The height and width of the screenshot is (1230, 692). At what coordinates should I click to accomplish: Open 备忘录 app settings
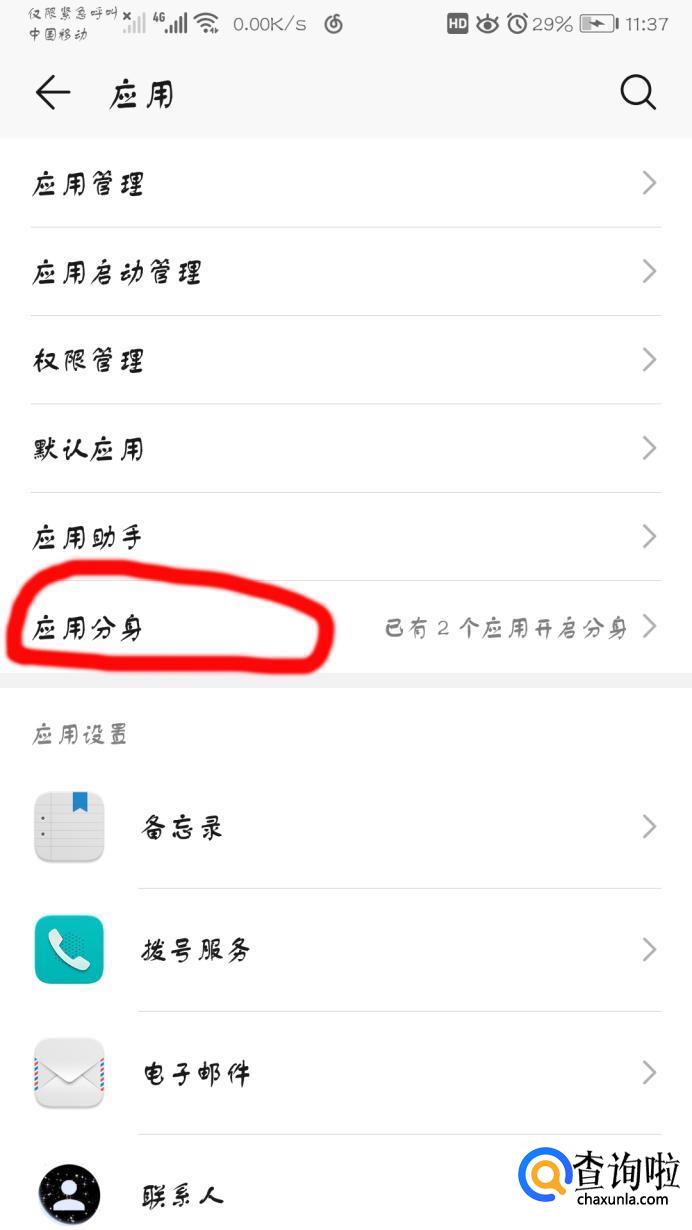[x=345, y=827]
